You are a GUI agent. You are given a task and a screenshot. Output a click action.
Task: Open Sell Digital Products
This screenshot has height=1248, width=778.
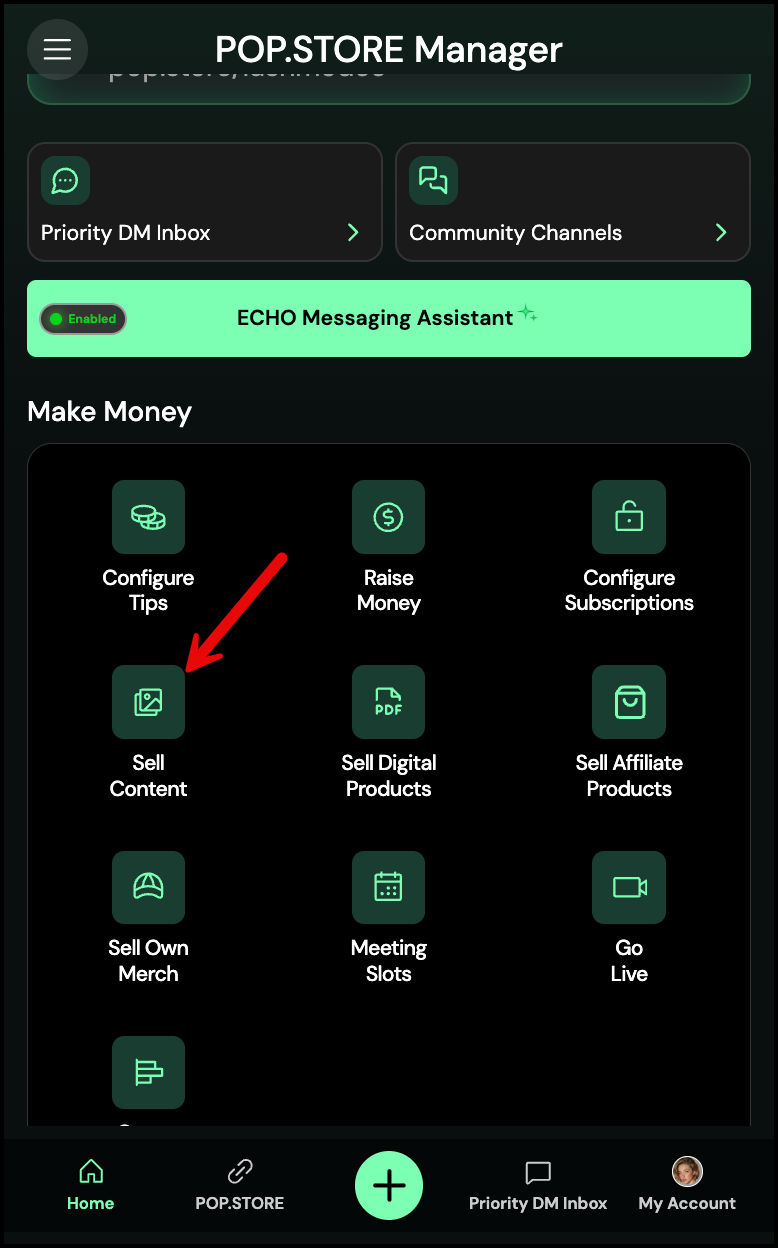[x=388, y=703]
